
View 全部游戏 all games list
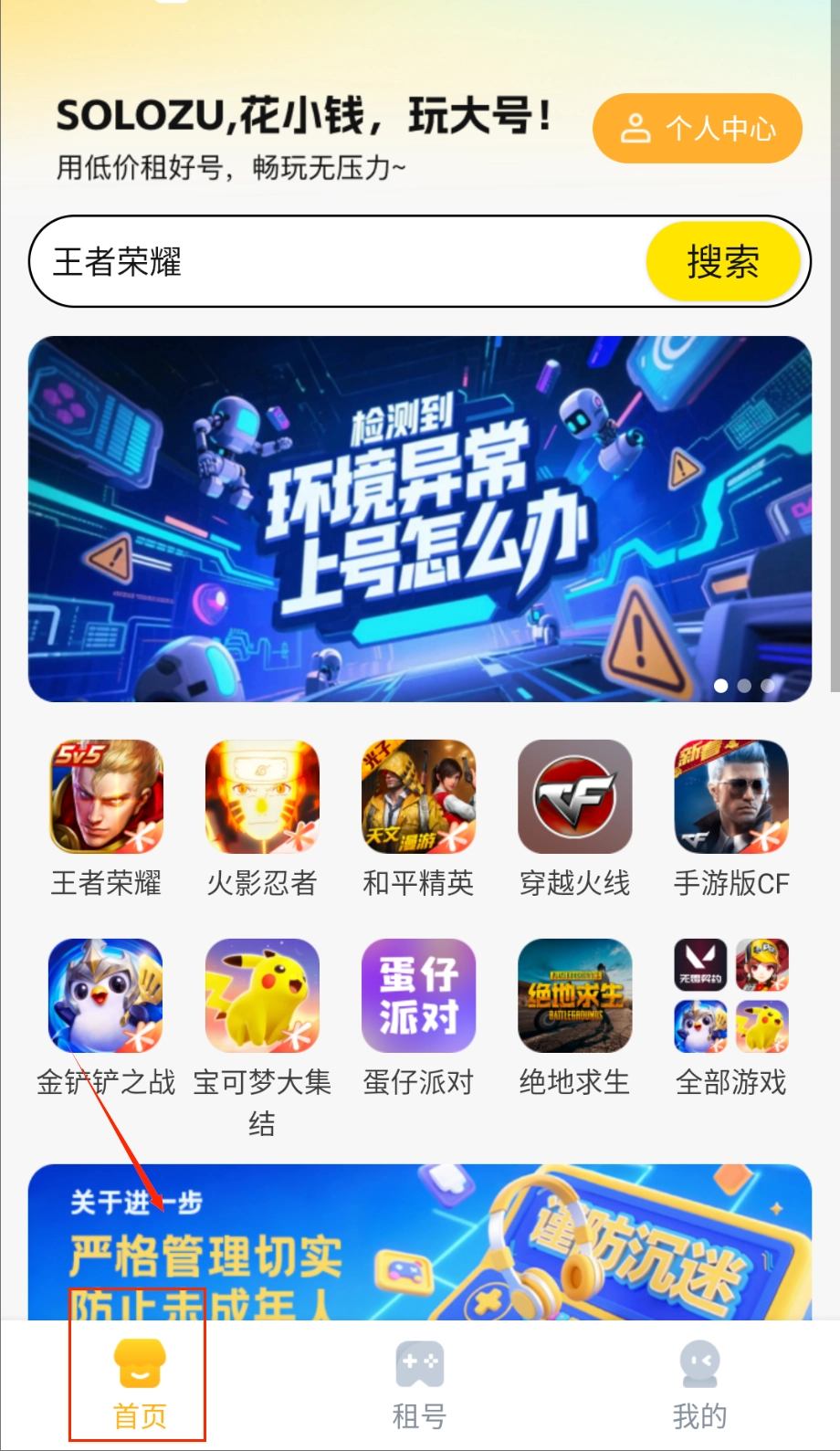point(731,996)
